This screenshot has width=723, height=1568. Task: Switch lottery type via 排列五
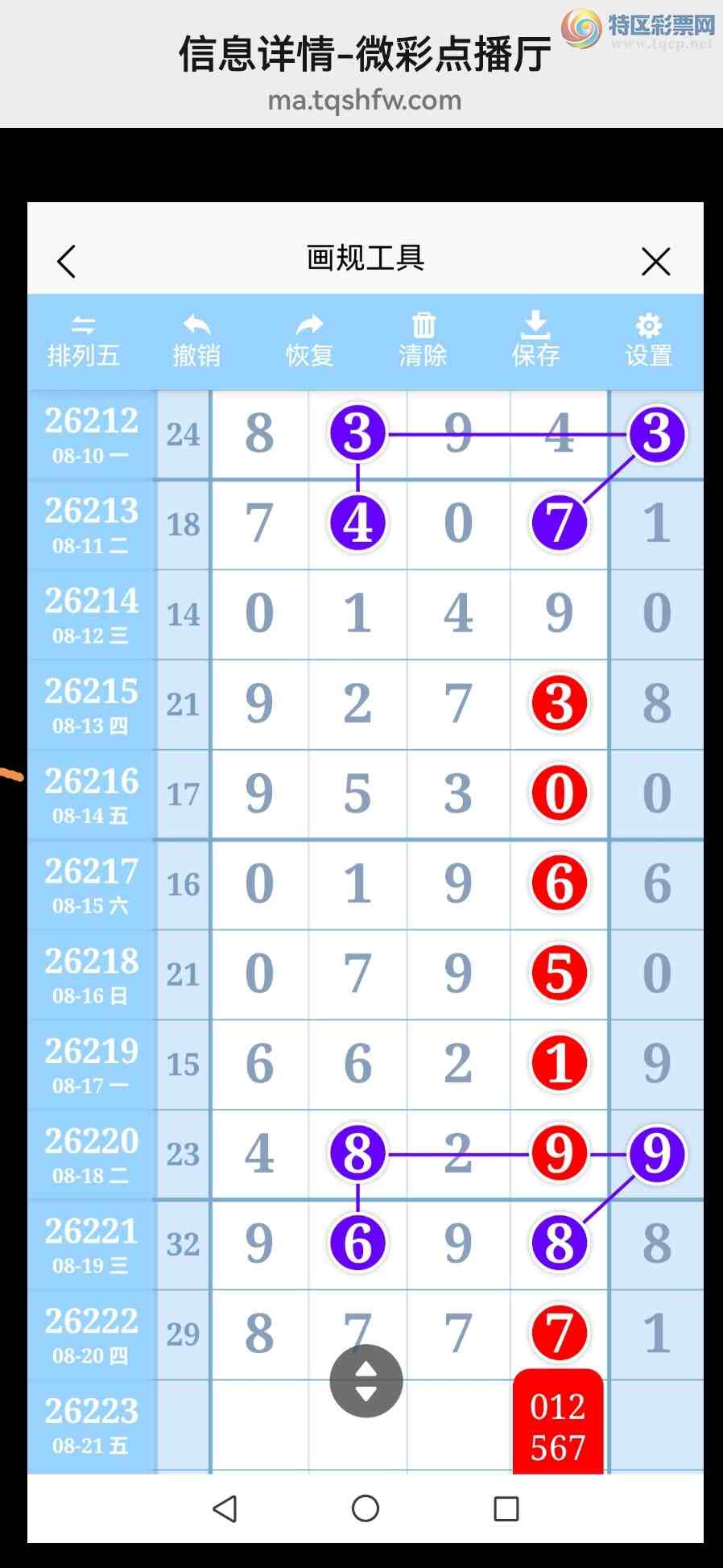84,341
